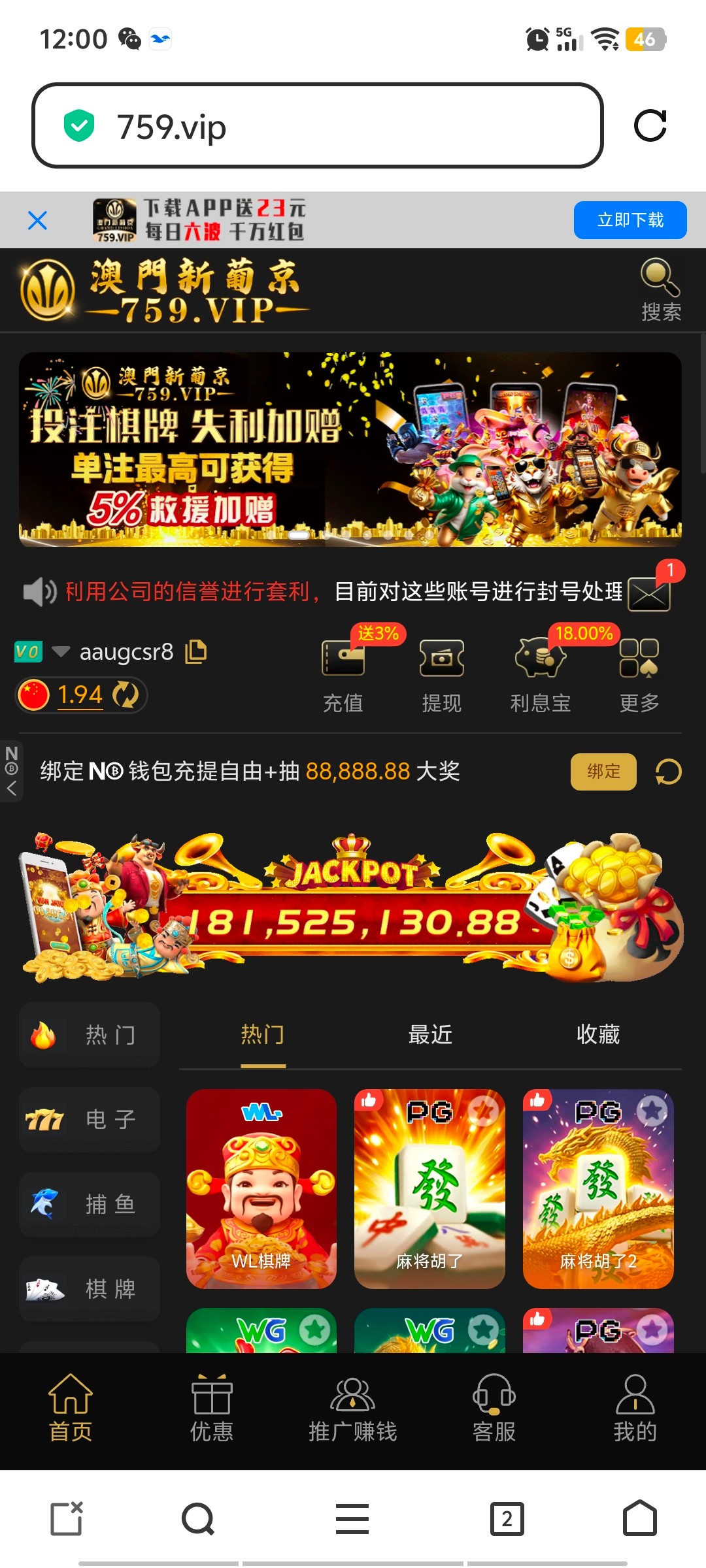Launch the WL棋牌 game
Viewport: 706px width, 1568px height.
point(261,1188)
